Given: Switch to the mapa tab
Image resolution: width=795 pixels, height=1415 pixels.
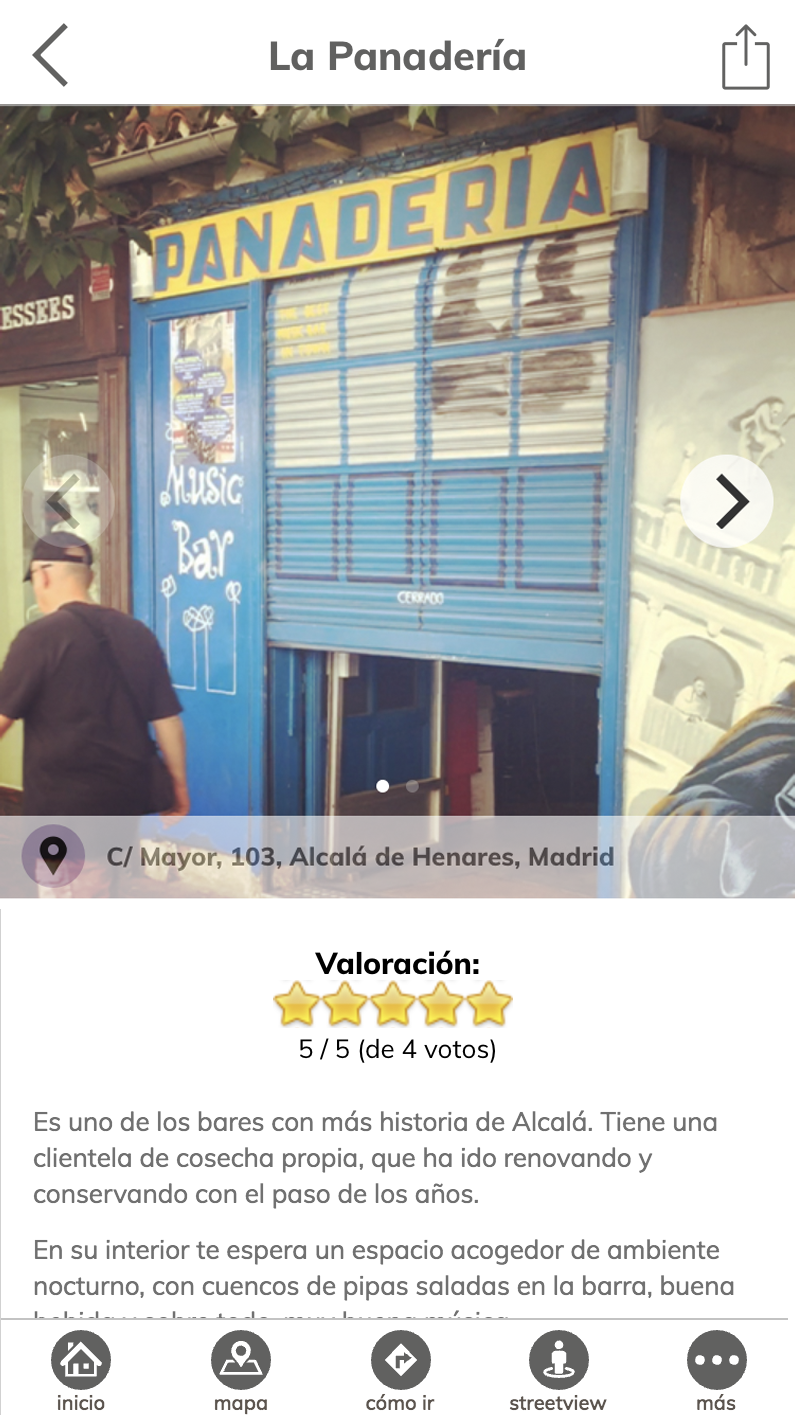Looking at the screenshot, I should (x=241, y=1372).
